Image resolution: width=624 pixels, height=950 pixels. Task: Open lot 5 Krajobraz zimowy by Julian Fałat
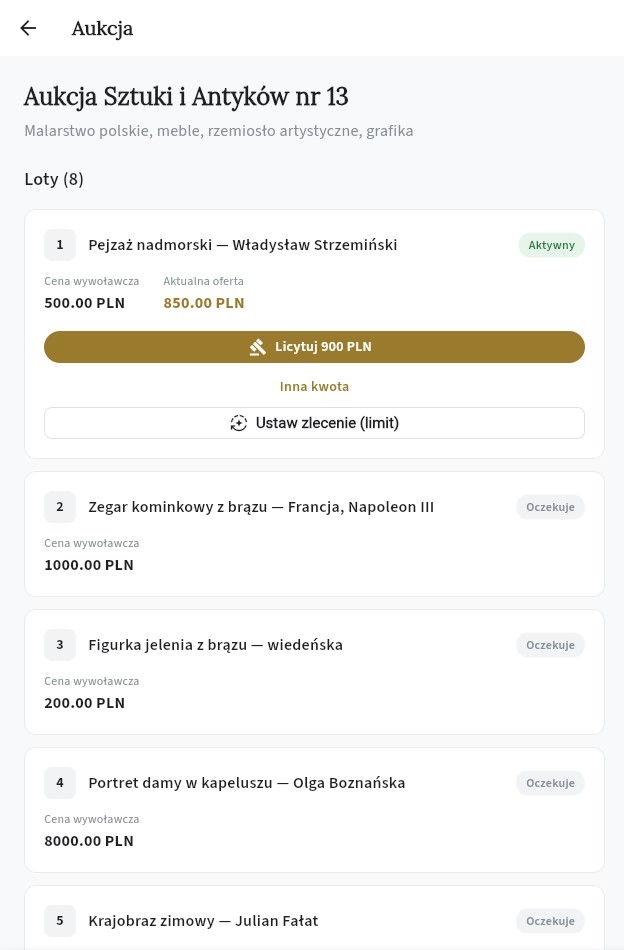click(203, 920)
